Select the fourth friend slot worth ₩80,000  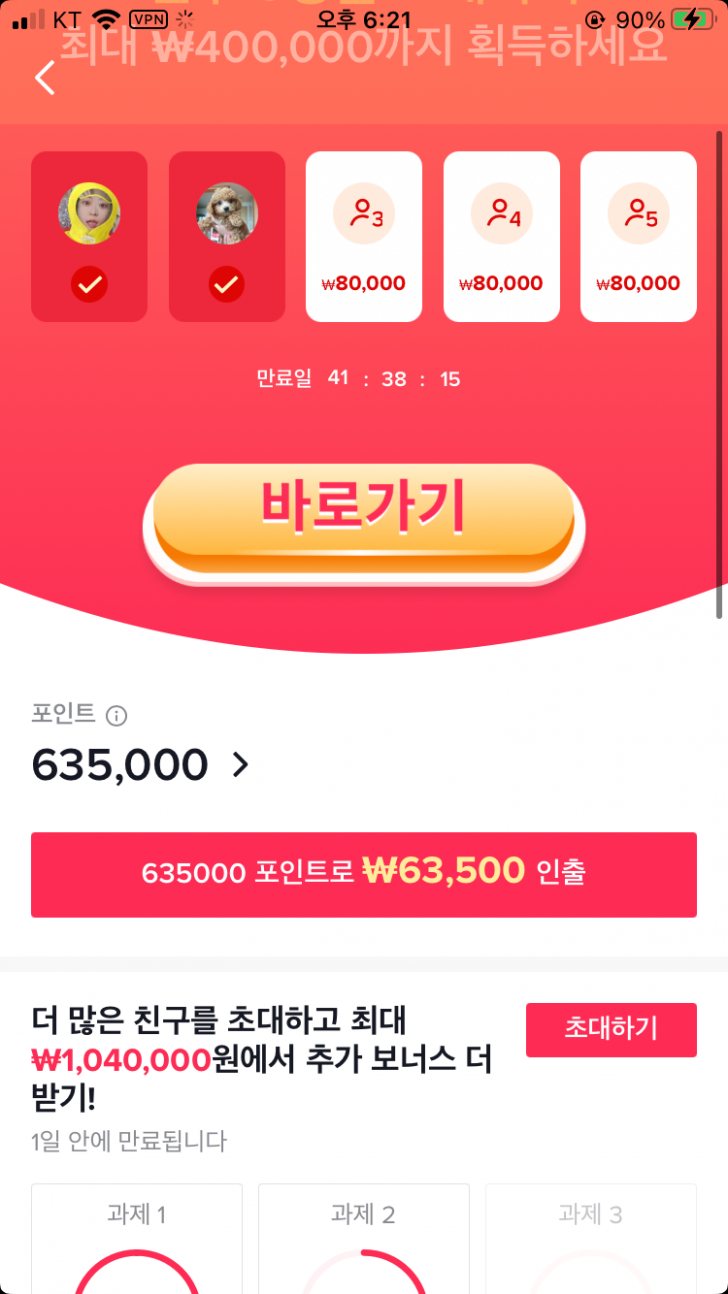tap(501, 237)
